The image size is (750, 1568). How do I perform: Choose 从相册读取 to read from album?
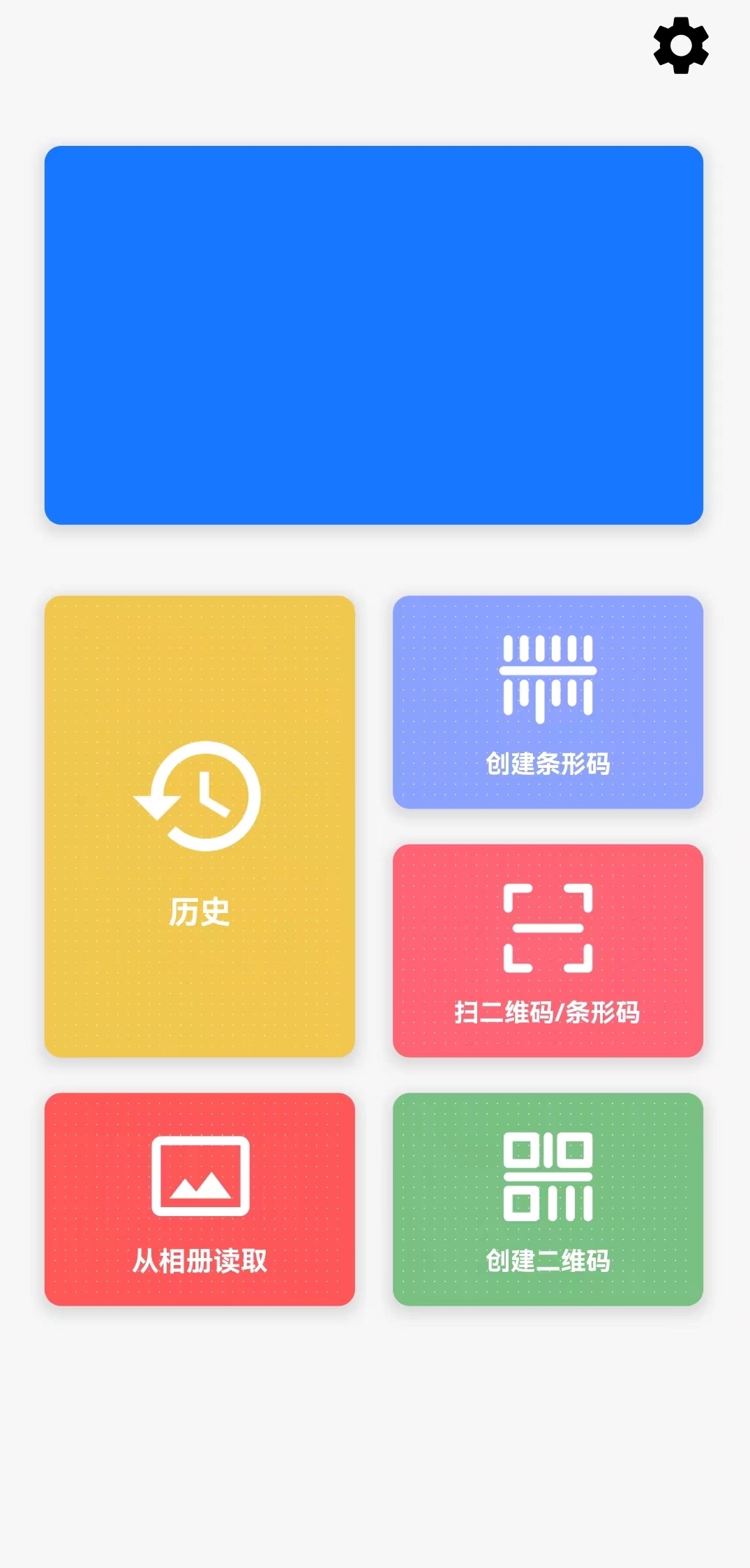point(200,1199)
